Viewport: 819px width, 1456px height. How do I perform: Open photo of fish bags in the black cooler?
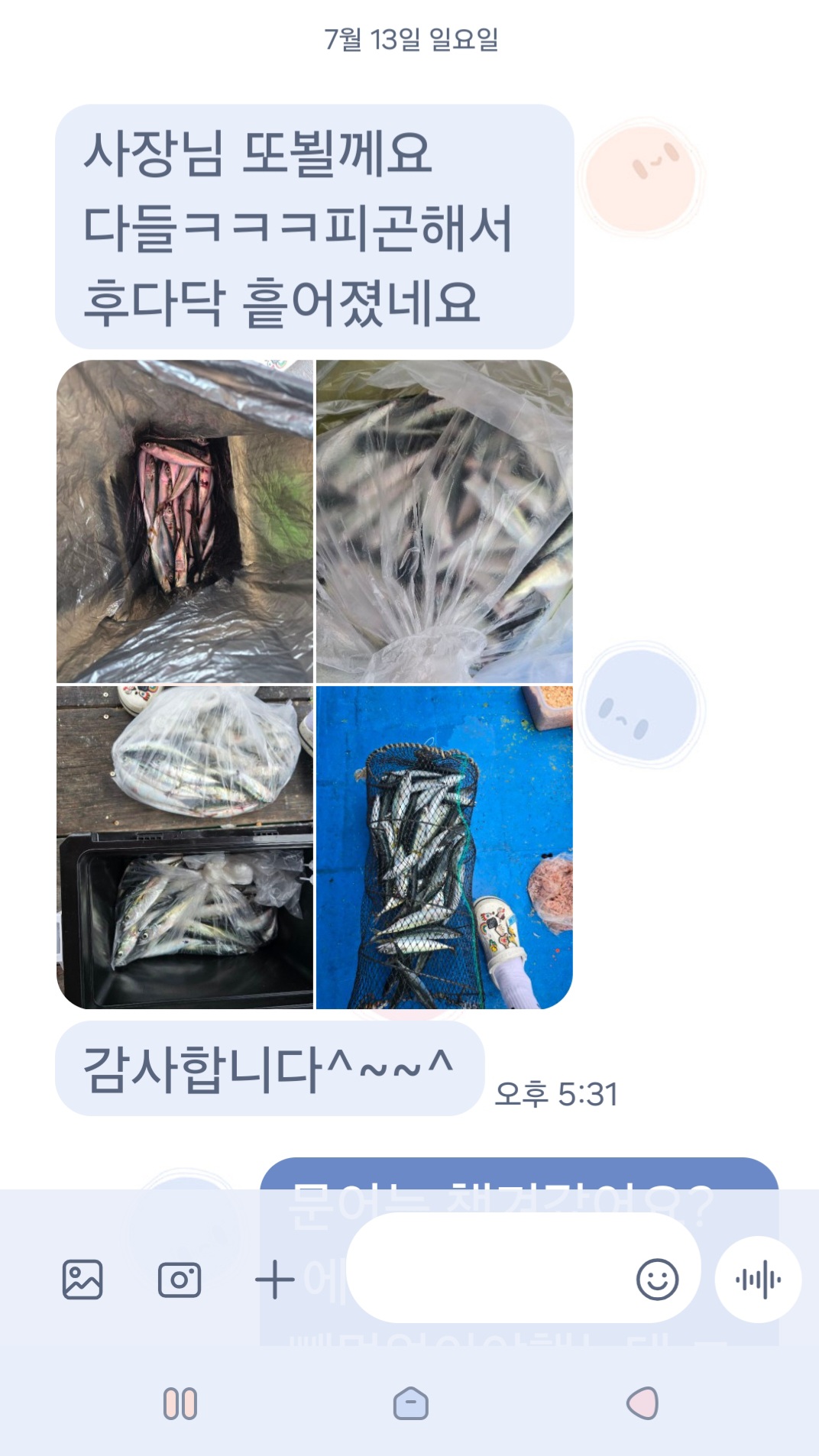[x=185, y=846]
